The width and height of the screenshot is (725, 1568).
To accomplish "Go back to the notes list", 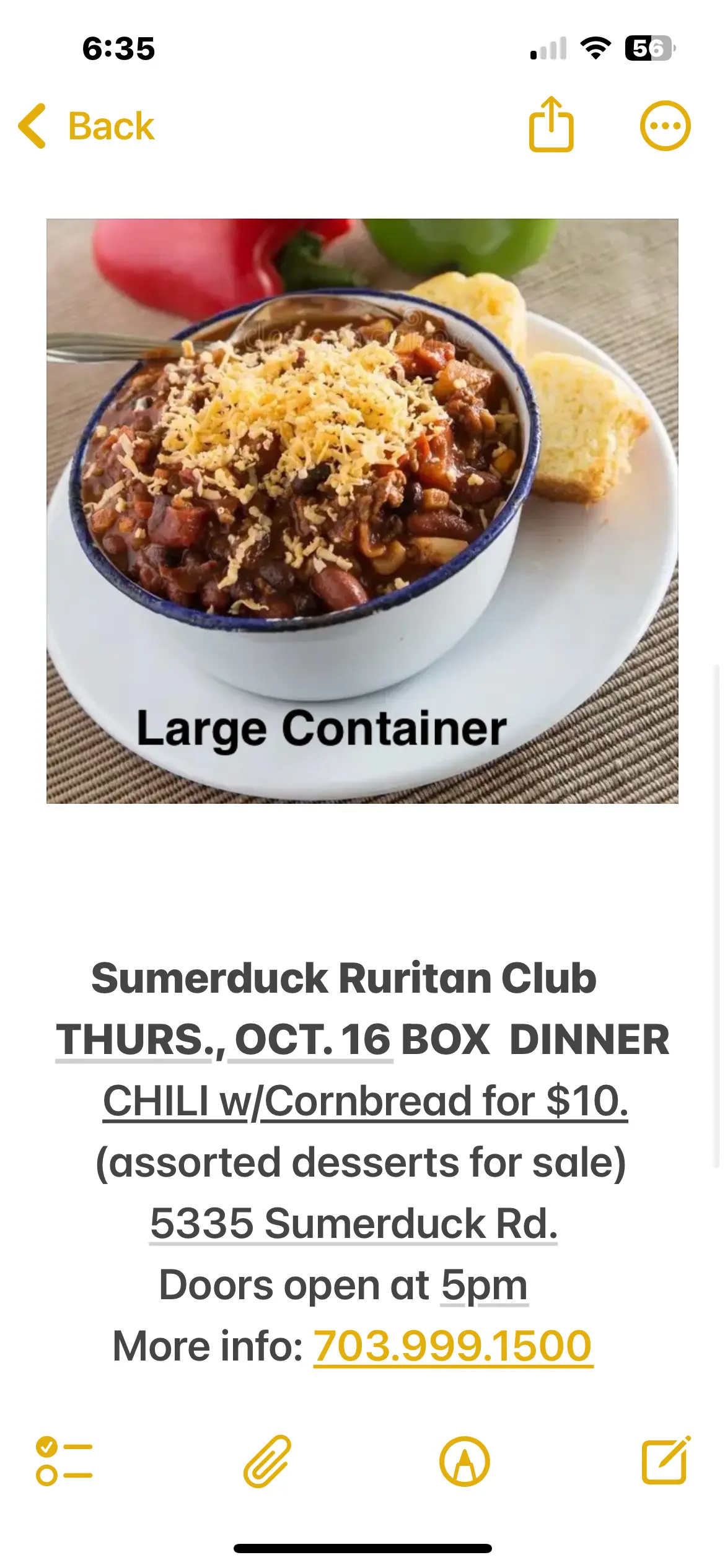I will pyautogui.click(x=87, y=126).
